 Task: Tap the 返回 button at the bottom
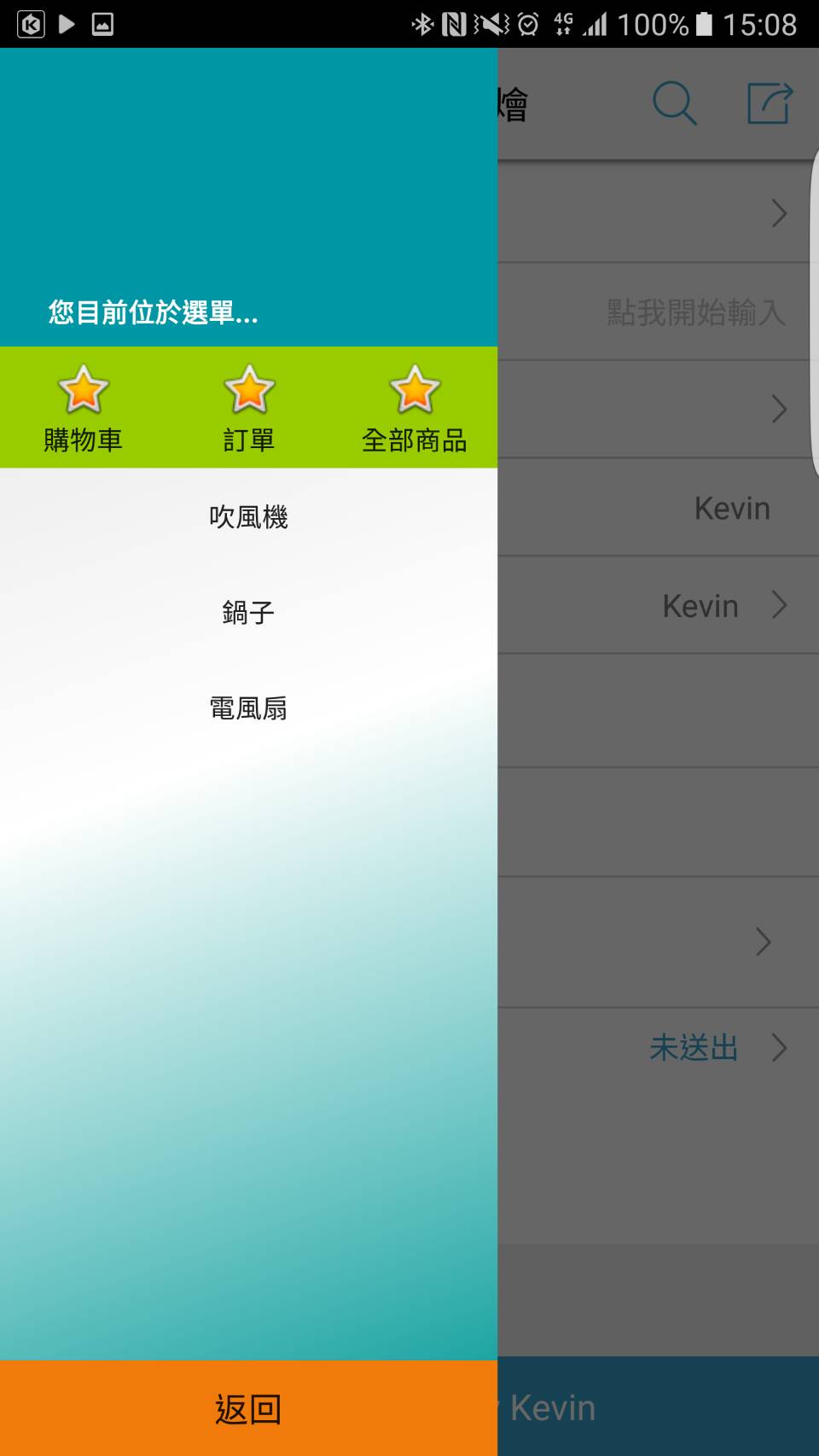coord(248,1409)
